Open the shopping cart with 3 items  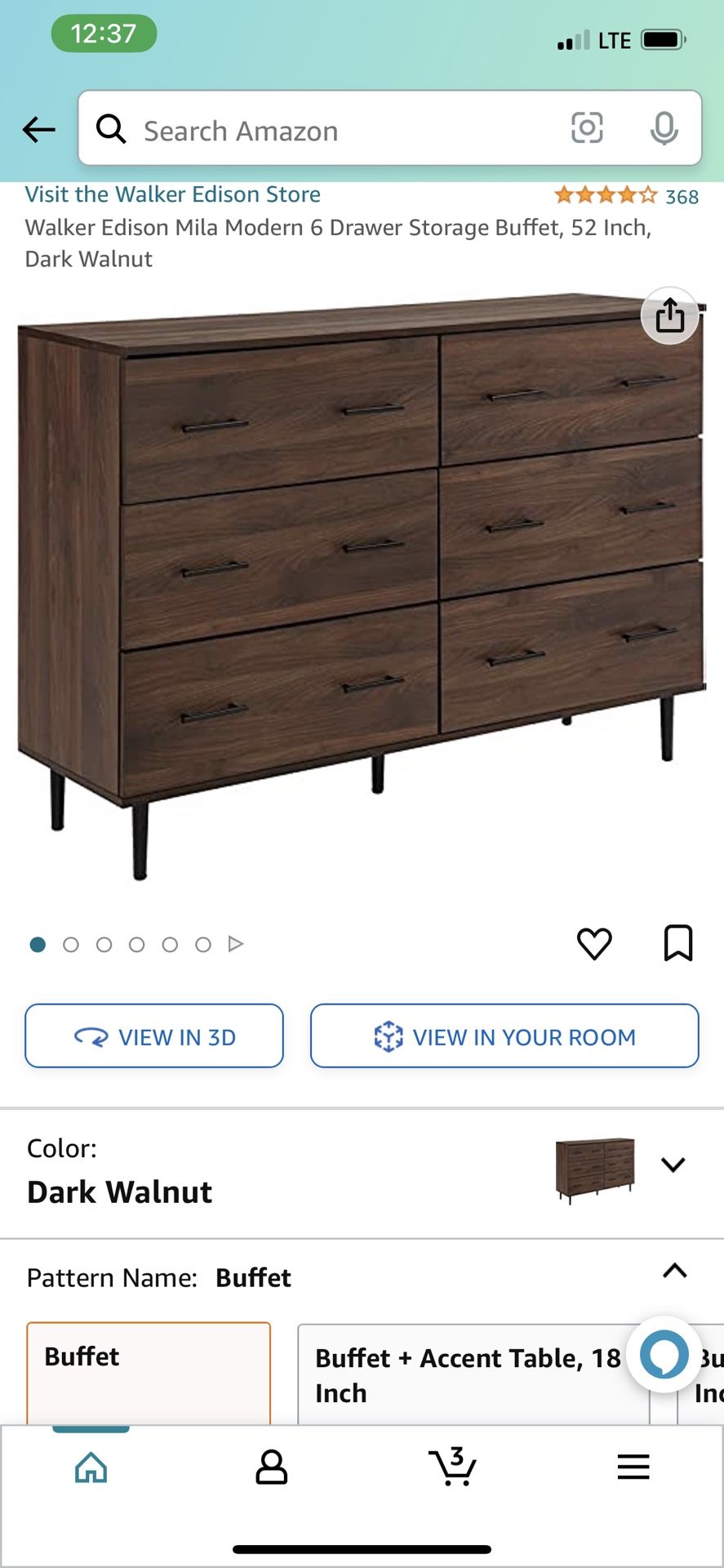[452, 1468]
